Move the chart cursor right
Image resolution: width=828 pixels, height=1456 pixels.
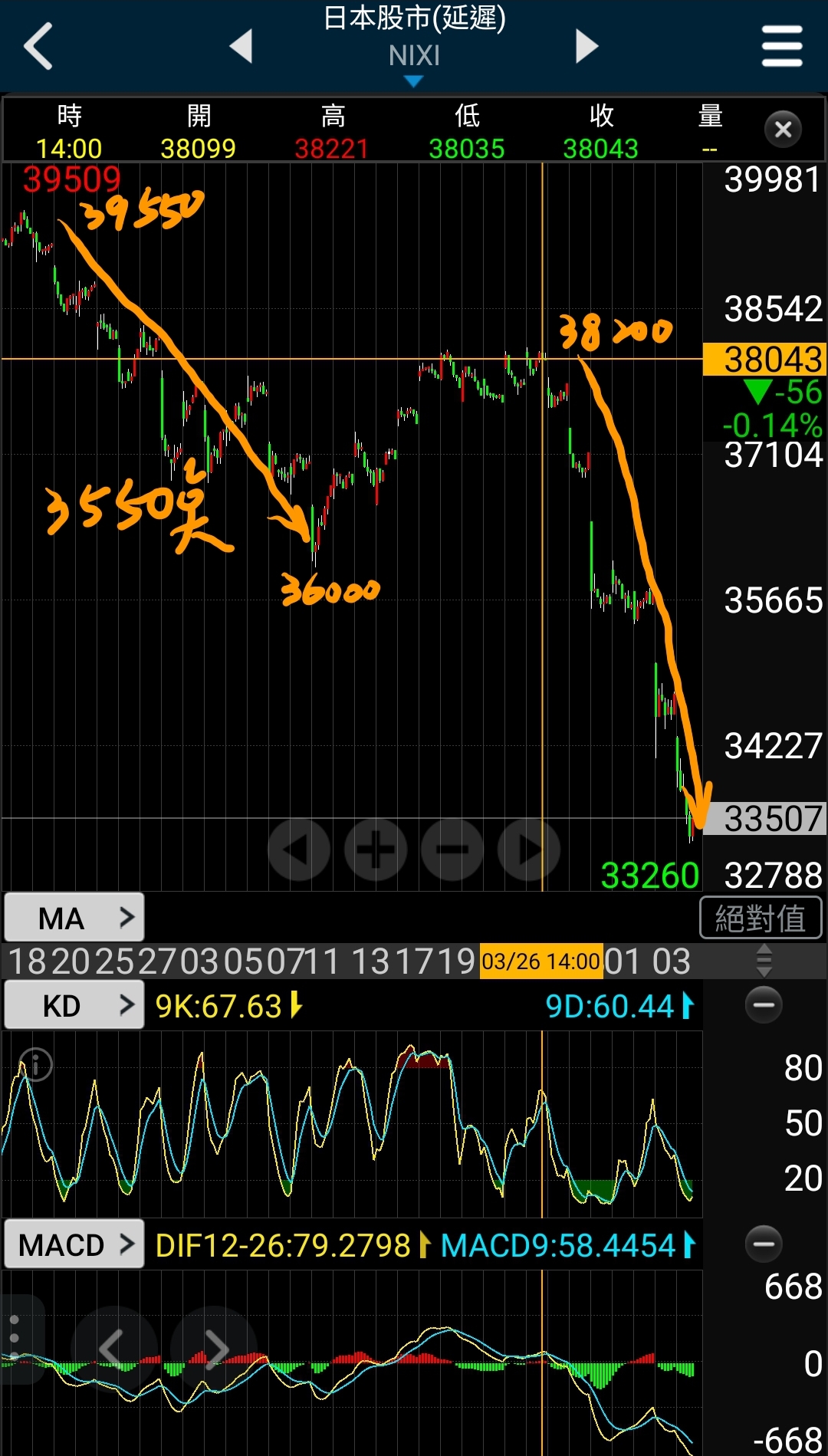(528, 850)
